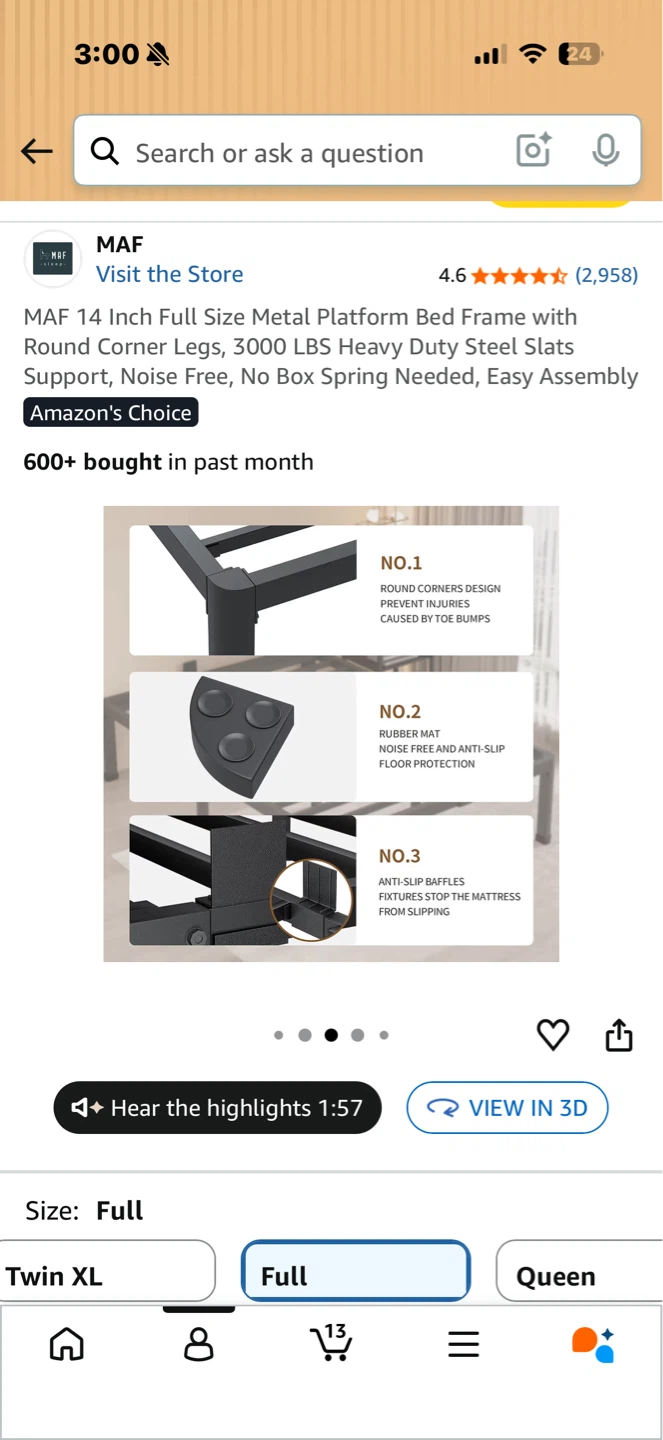Add item to wish list heart
Viewport: 663px width, 1440px height.
pyautogui.click(x=553, y=1035)
